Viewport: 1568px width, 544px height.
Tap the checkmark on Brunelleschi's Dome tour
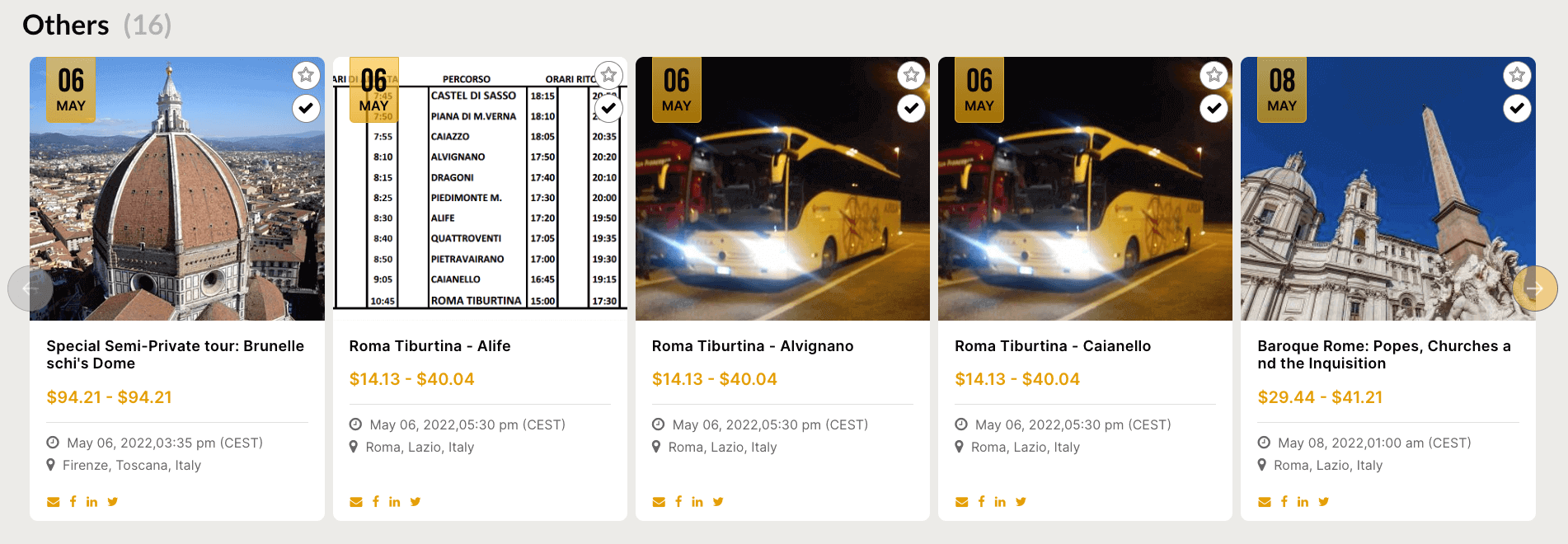tap(306, 108)
